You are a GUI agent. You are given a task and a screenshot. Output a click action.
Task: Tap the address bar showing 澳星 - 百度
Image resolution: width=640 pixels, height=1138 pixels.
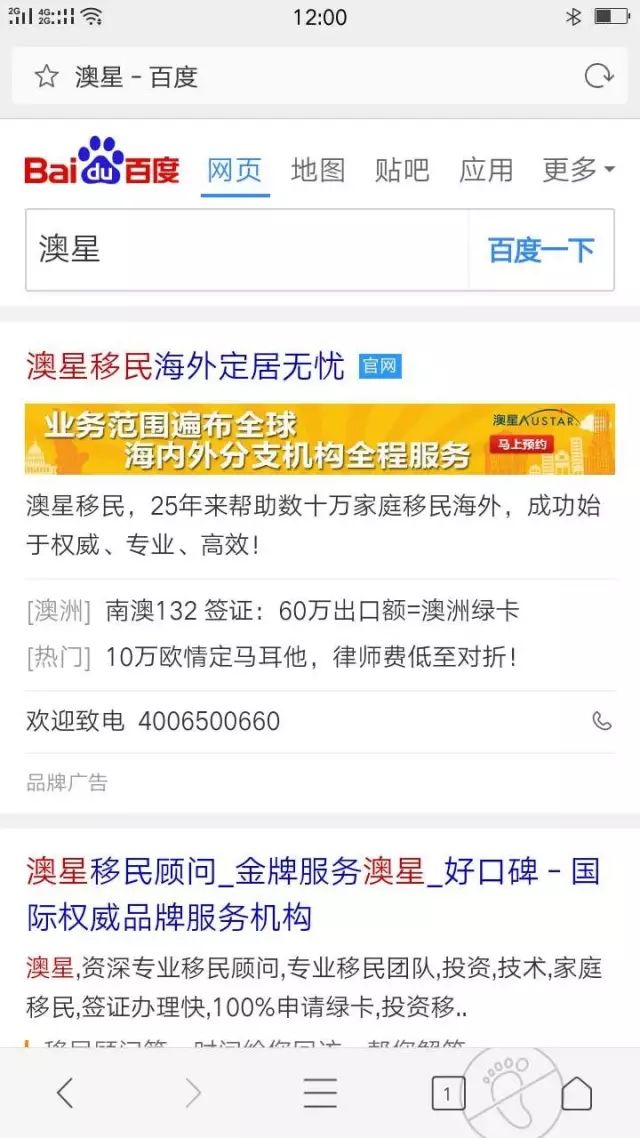[300, 77]
